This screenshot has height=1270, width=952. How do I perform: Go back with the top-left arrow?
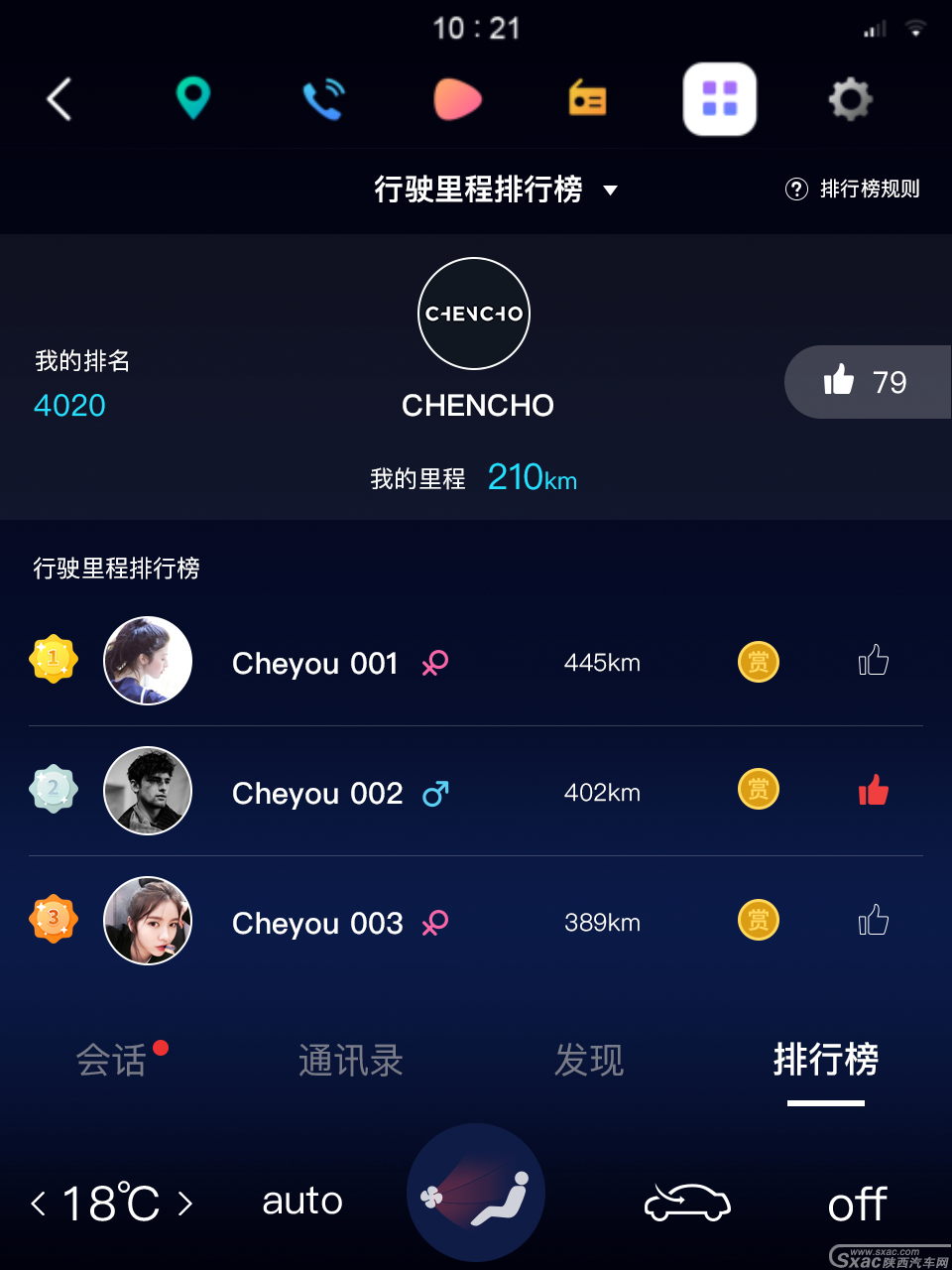[x=59, y=99]
